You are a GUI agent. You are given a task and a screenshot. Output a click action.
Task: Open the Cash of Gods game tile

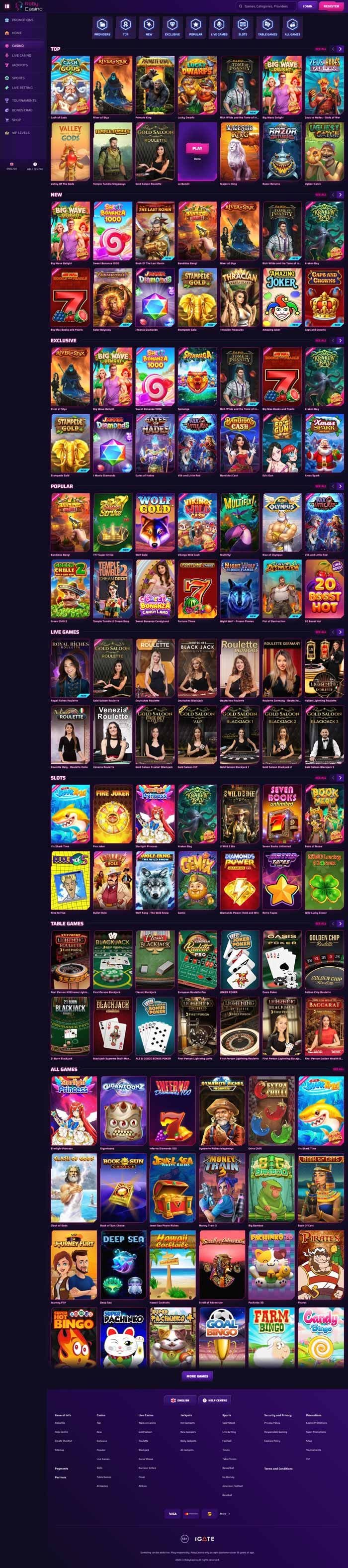tap(71, 85)
